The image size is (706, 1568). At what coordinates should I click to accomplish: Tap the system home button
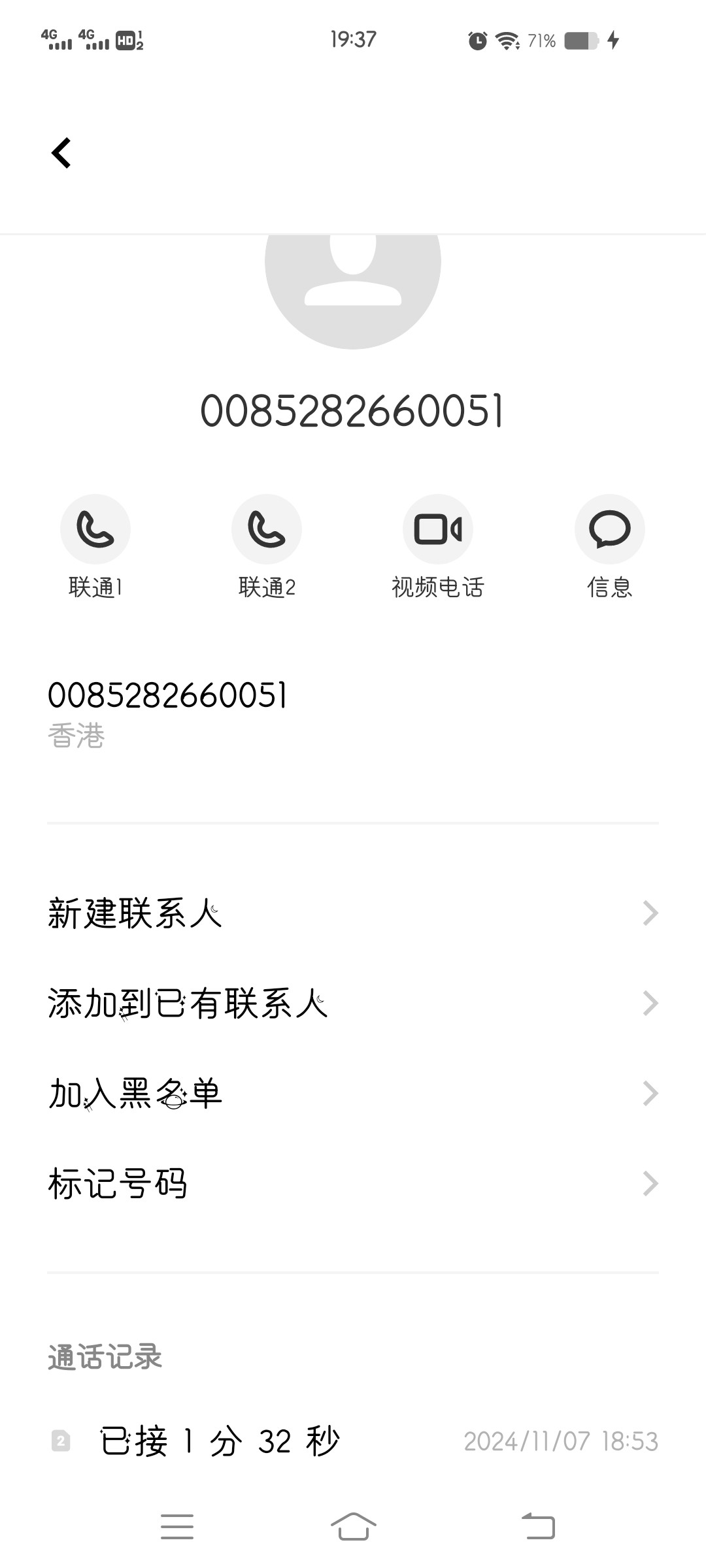tap(353, 1527)
